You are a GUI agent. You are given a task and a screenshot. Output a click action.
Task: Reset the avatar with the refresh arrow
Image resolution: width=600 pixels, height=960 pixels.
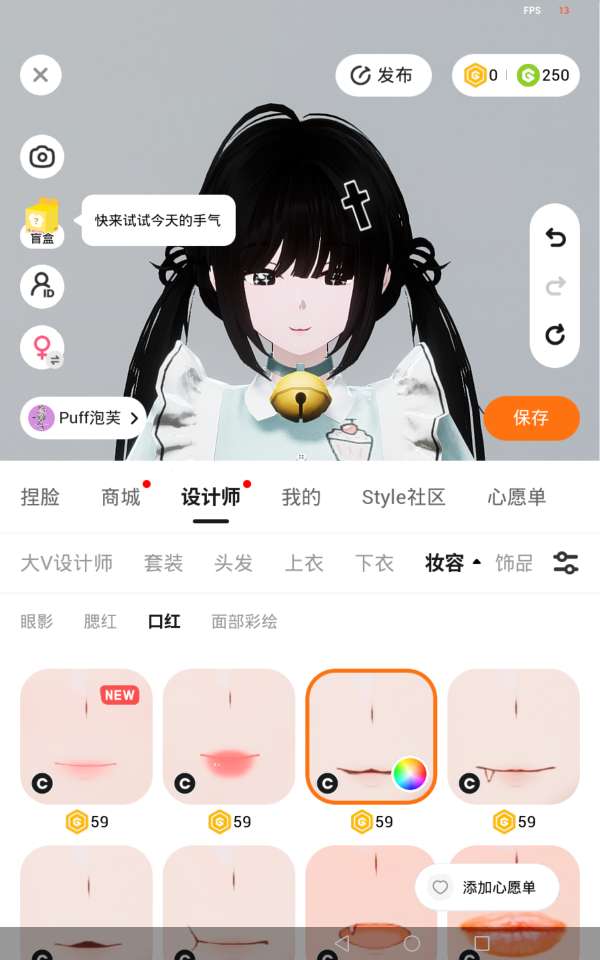(x=555, y=335)
